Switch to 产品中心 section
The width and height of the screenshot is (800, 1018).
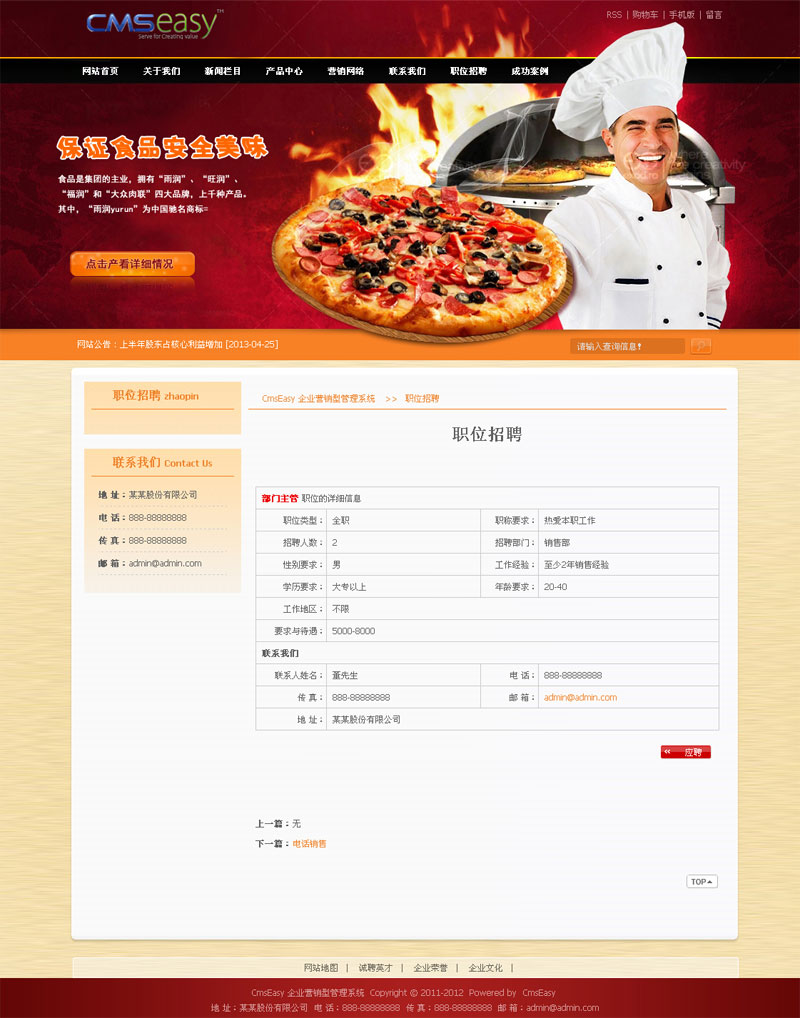click(284, 71)
